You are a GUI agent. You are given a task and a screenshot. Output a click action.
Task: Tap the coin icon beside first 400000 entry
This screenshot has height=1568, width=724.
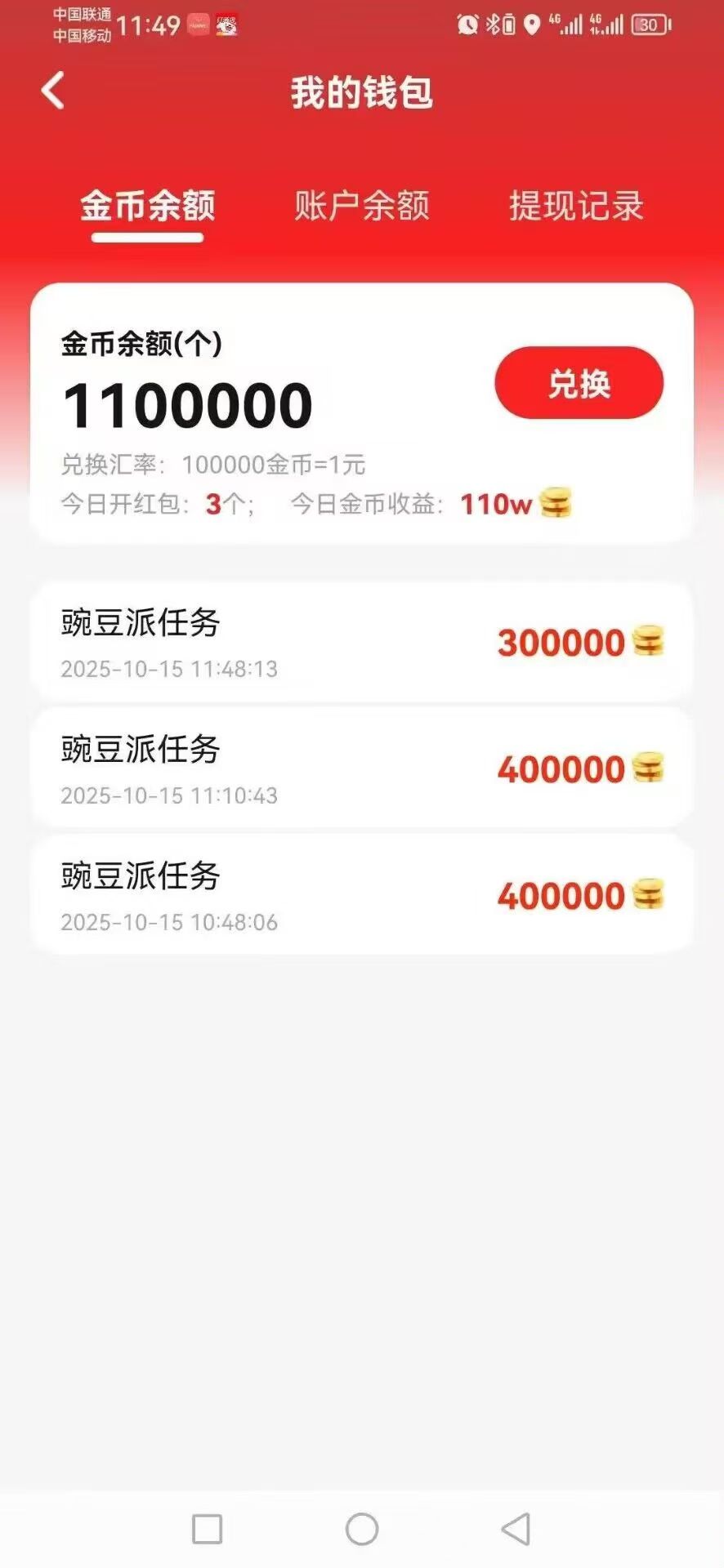coord(650,768)
